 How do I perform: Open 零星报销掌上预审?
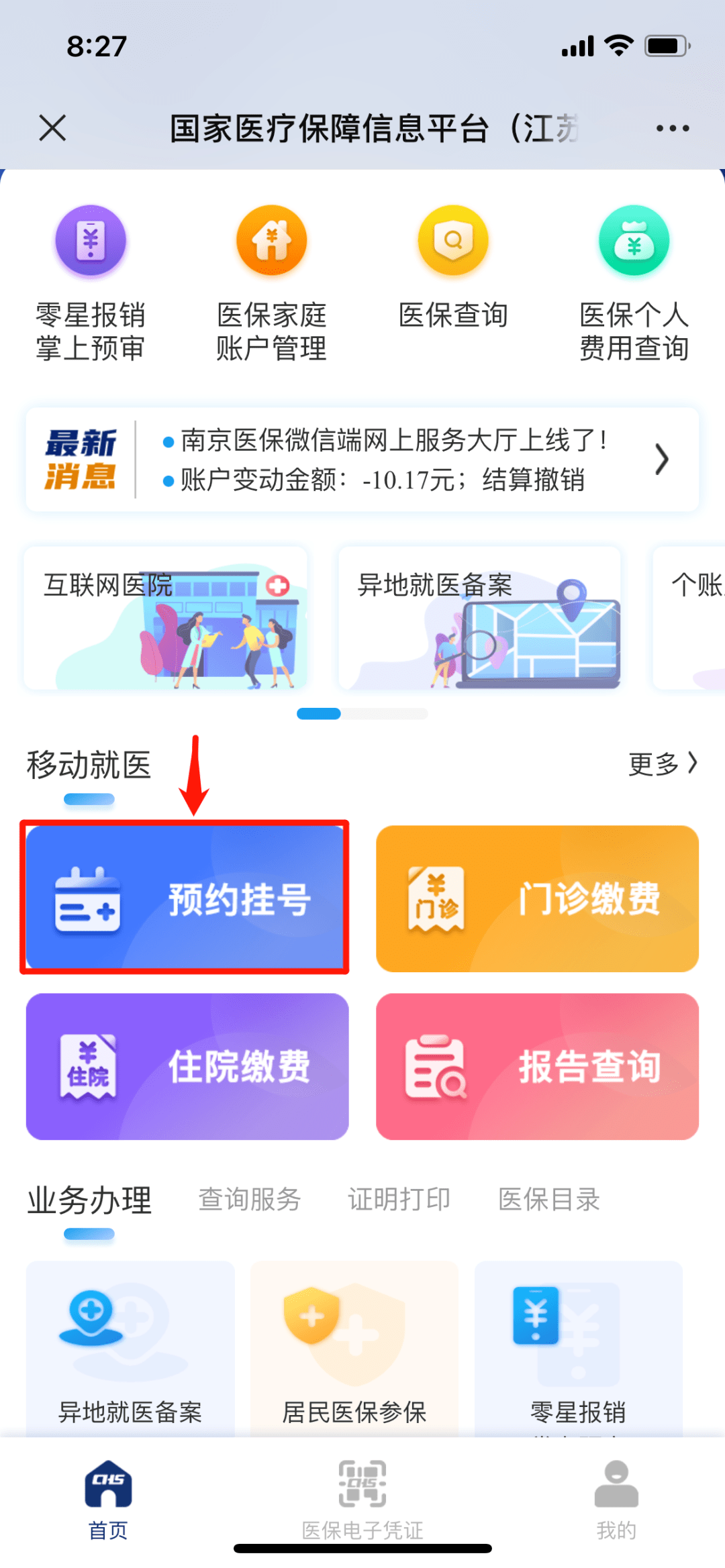coord(91,283)
